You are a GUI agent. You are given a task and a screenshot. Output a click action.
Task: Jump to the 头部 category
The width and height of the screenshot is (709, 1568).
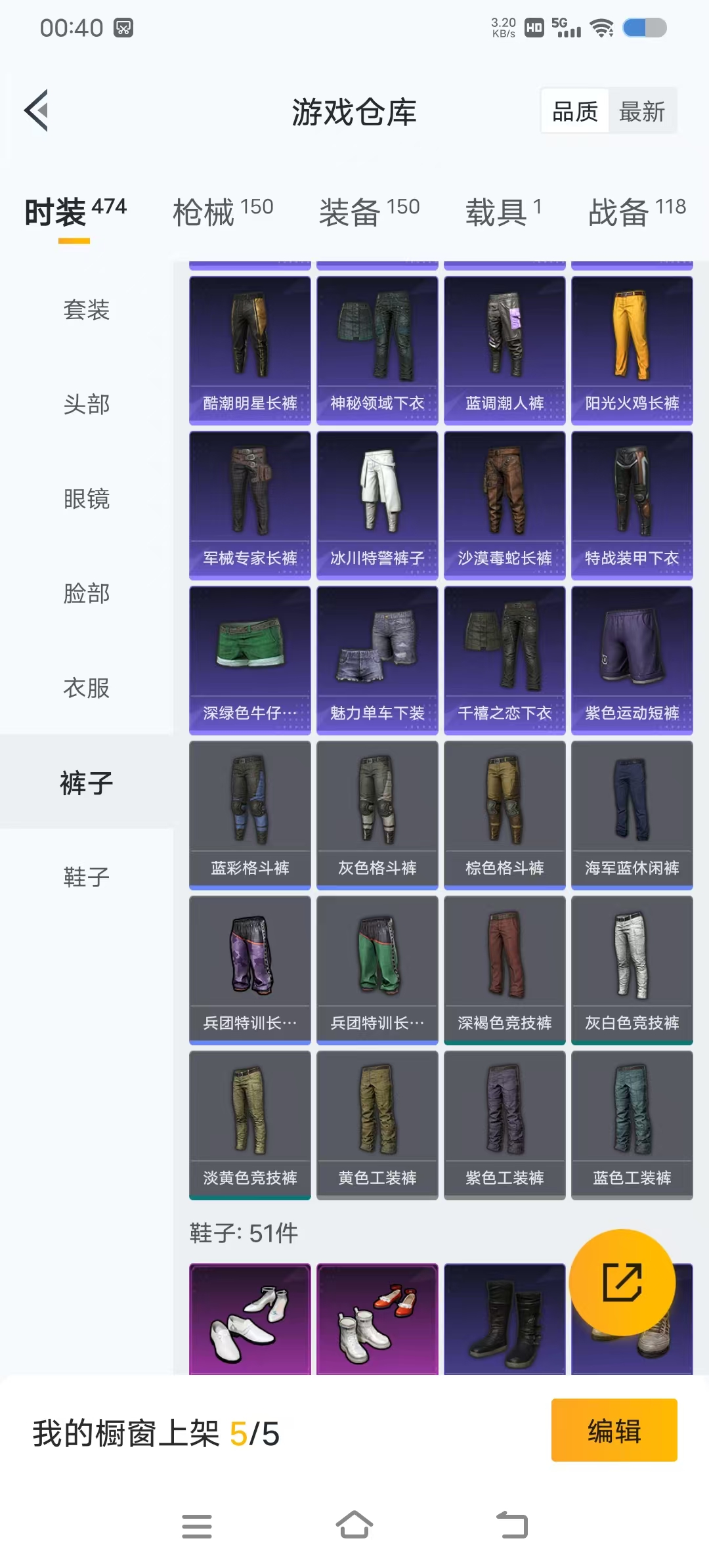(86, 404)
